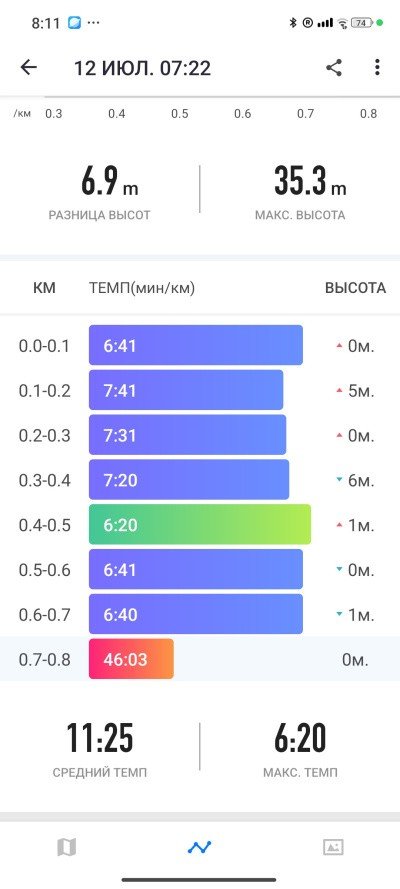Switch to the map tab
The width and height of the screenshot is (400, 889).
point(66,848)
